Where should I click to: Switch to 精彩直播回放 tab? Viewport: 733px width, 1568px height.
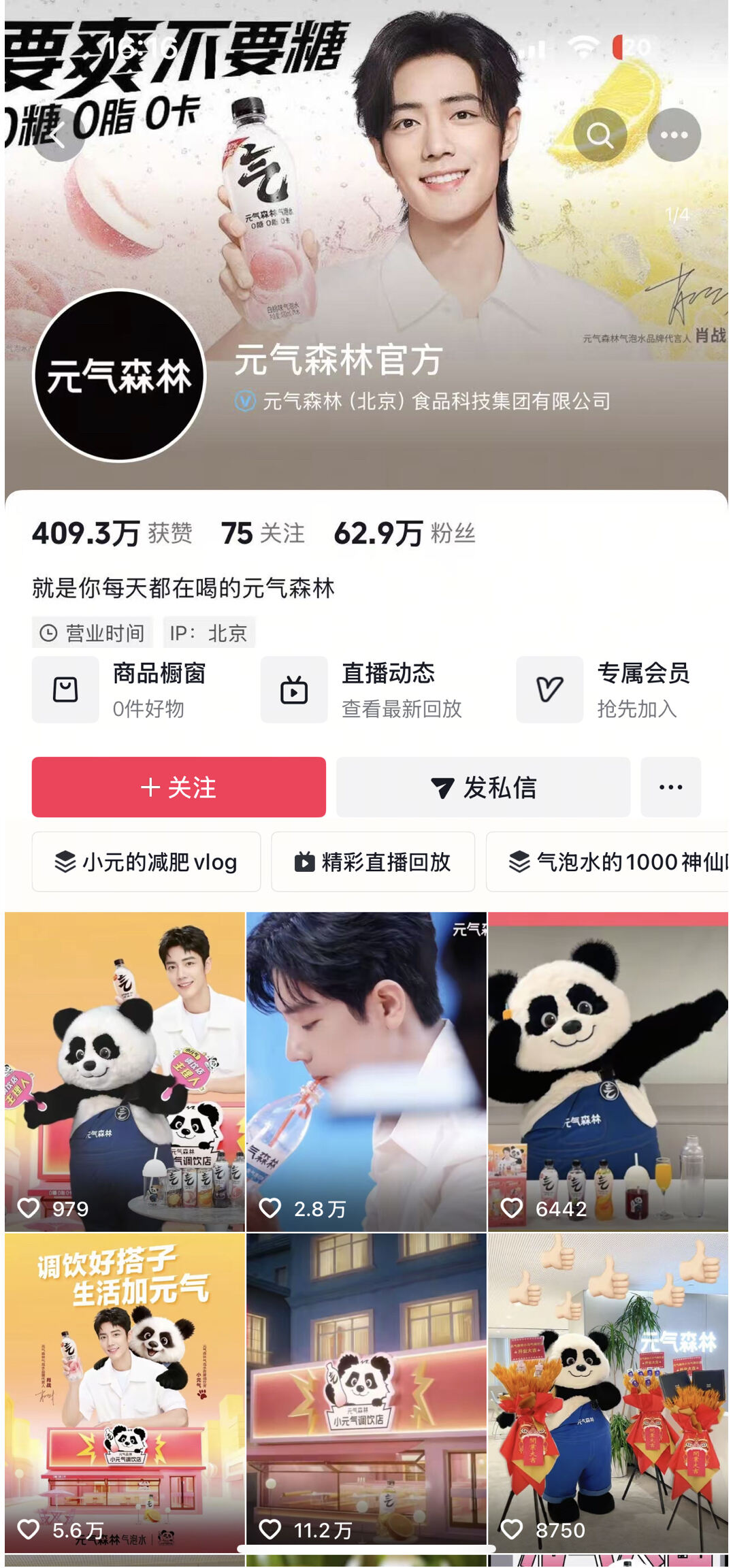tap(372, 862)
